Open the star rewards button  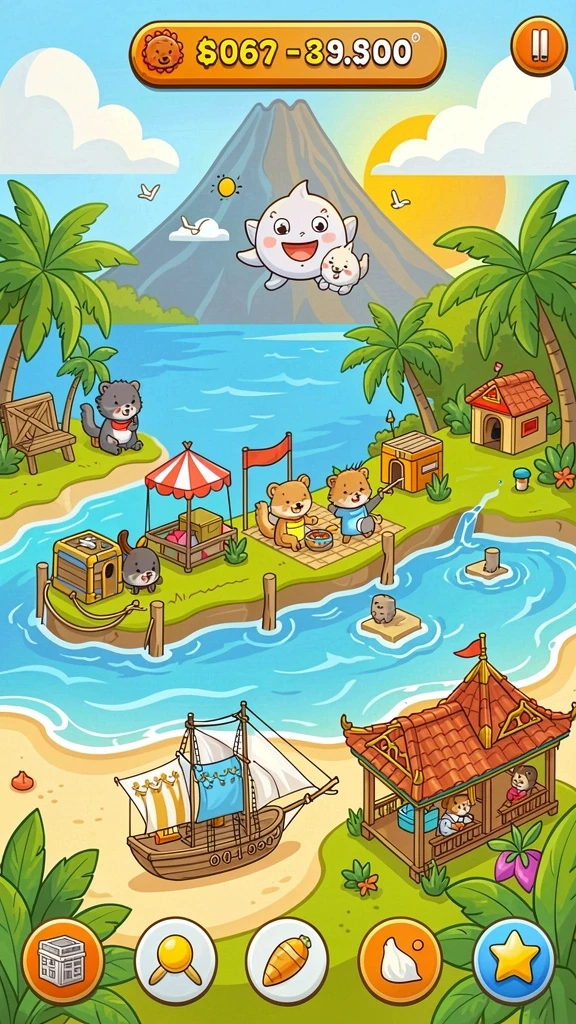(x=514, y=961)
